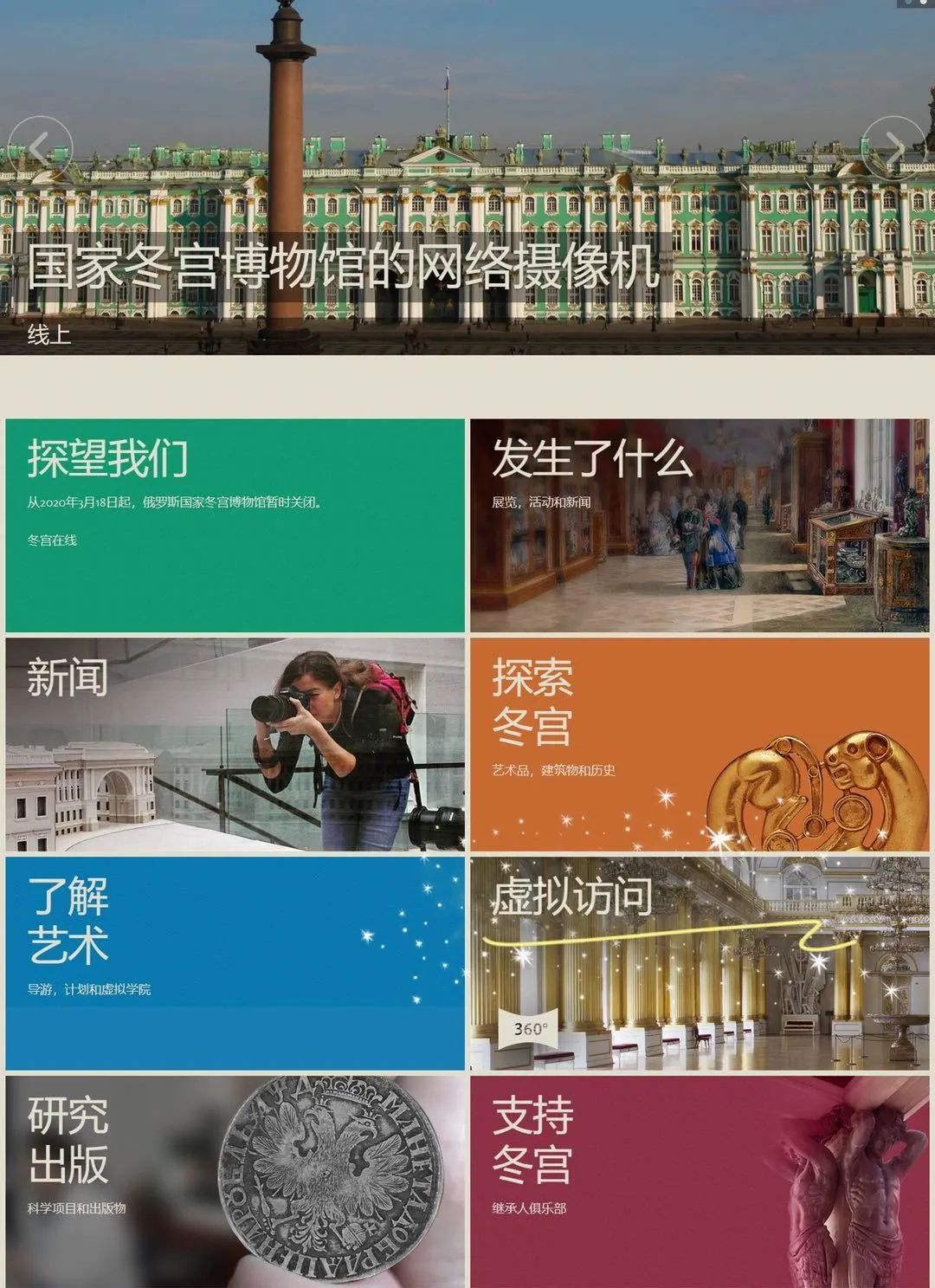
Task: Launch the 虚拟访问 360° tour tile
Action: point(700,963)
